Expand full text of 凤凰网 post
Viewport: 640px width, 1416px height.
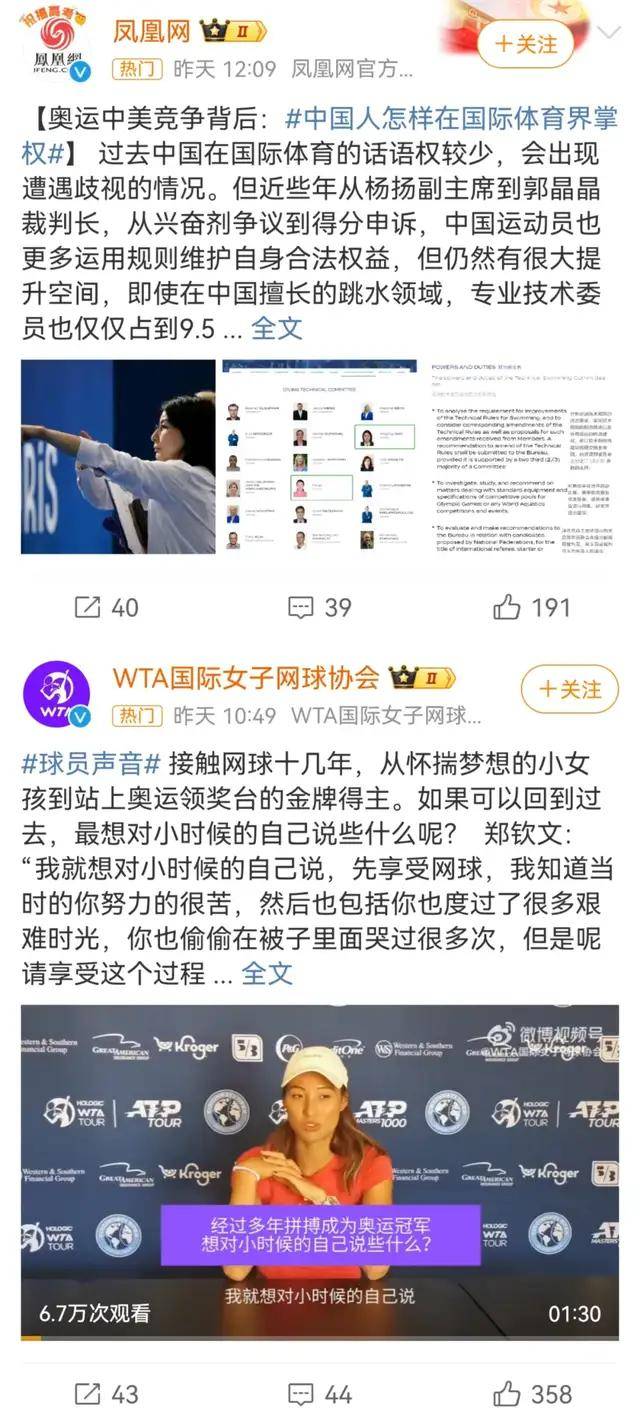tap(276, 327)
